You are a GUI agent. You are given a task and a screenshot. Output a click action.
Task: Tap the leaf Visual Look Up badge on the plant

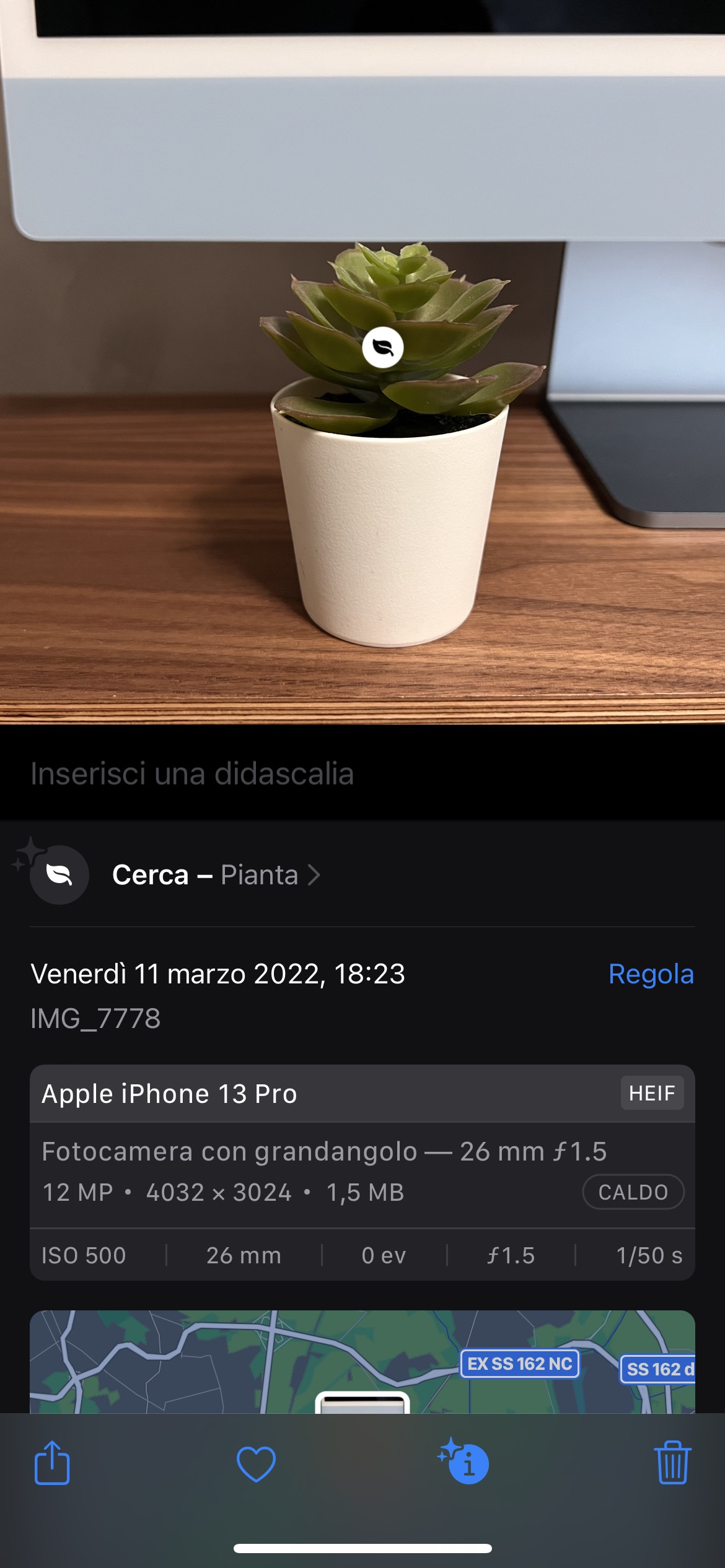pos(382,347)
